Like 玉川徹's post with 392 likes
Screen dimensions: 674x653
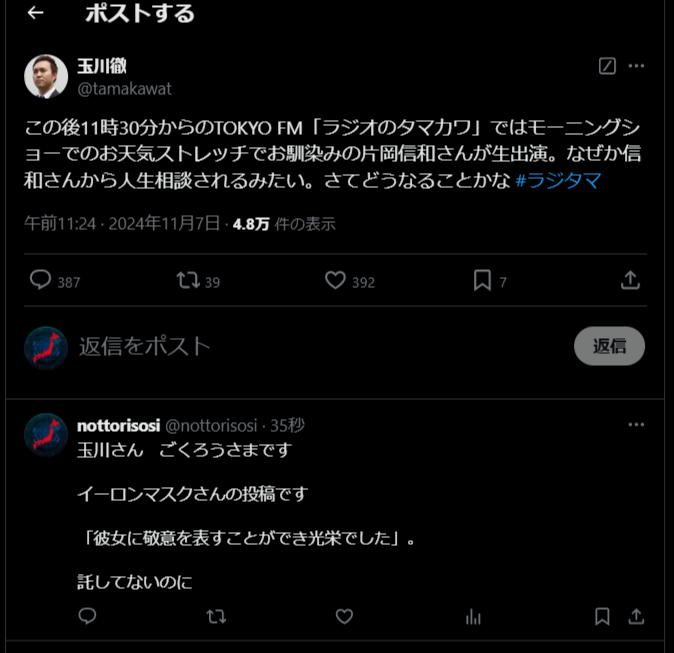336,281
